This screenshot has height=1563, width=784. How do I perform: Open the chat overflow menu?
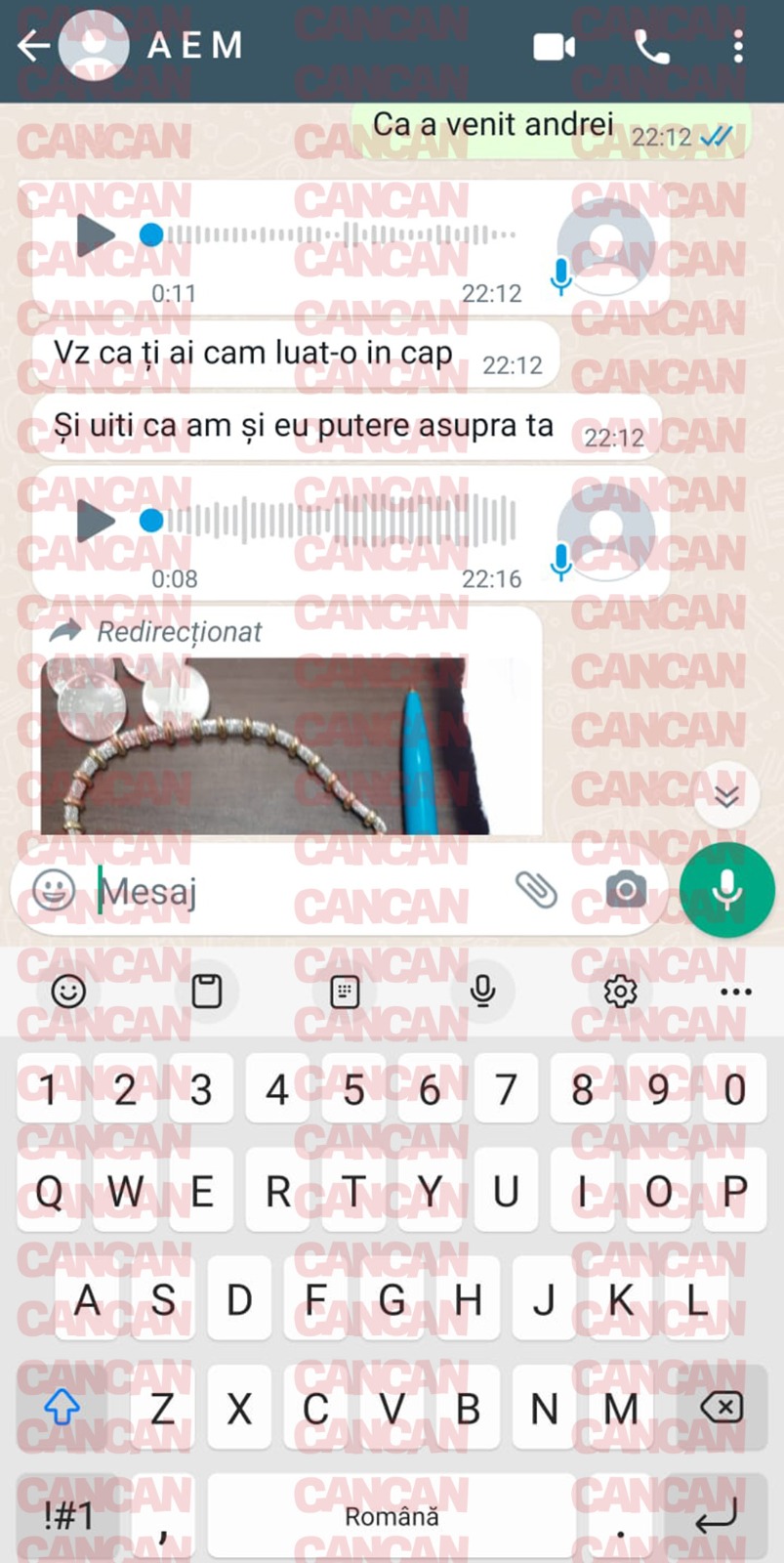click(x=738, y=47)
